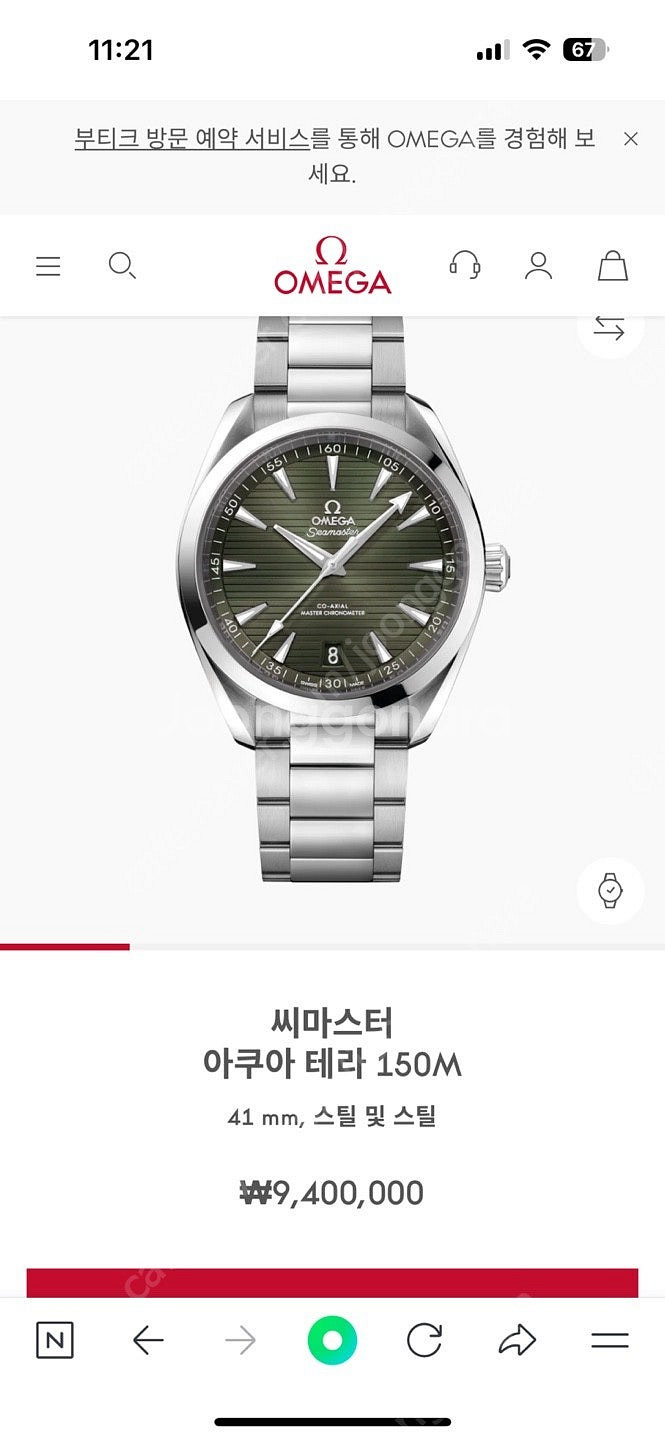Screen dimensions: 665x1440
Task: Go to Naver home button
Action: 55,1340
